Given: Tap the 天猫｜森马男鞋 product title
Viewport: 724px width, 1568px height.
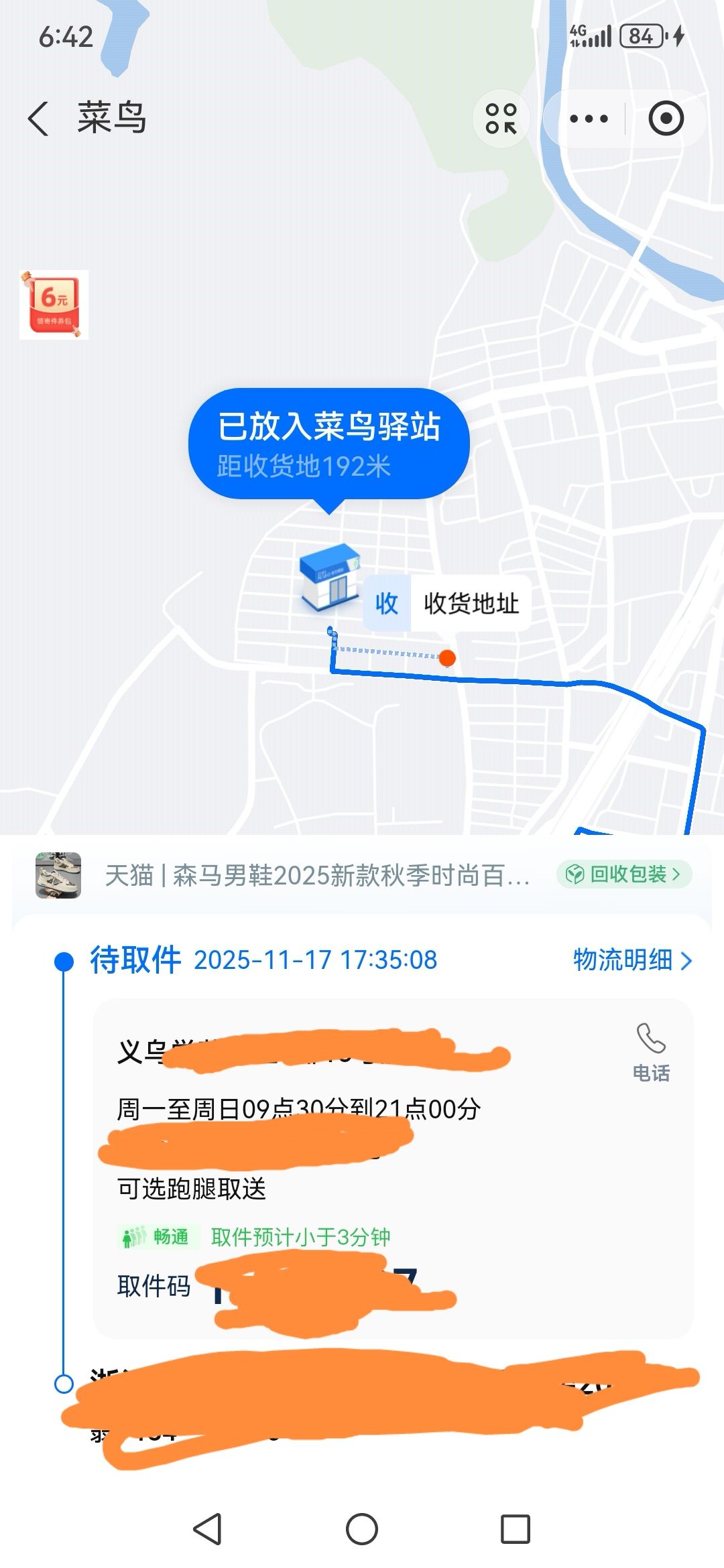Looking at the screenshot, I should 315,874.
